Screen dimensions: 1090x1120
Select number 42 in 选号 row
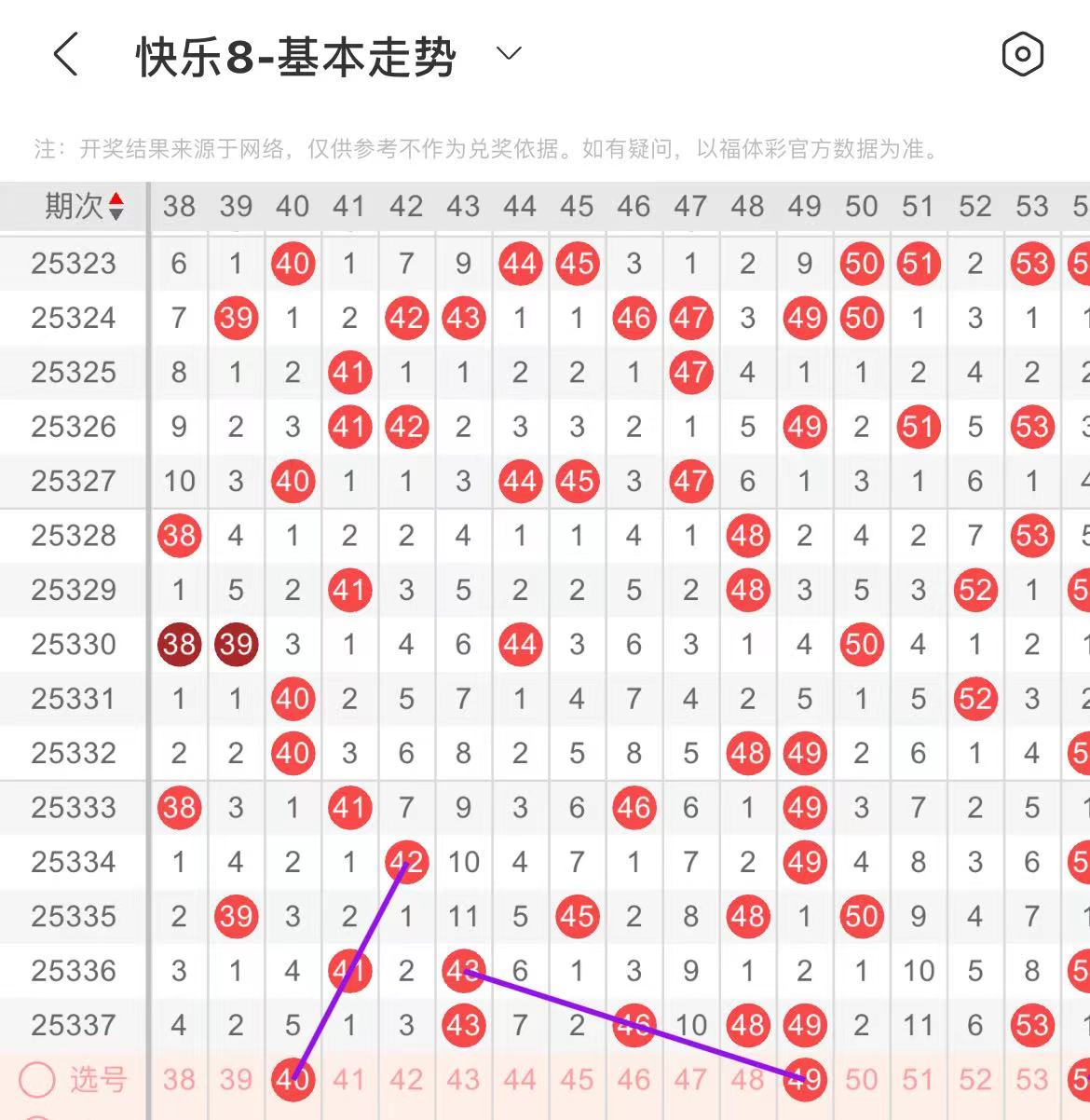406,1080
